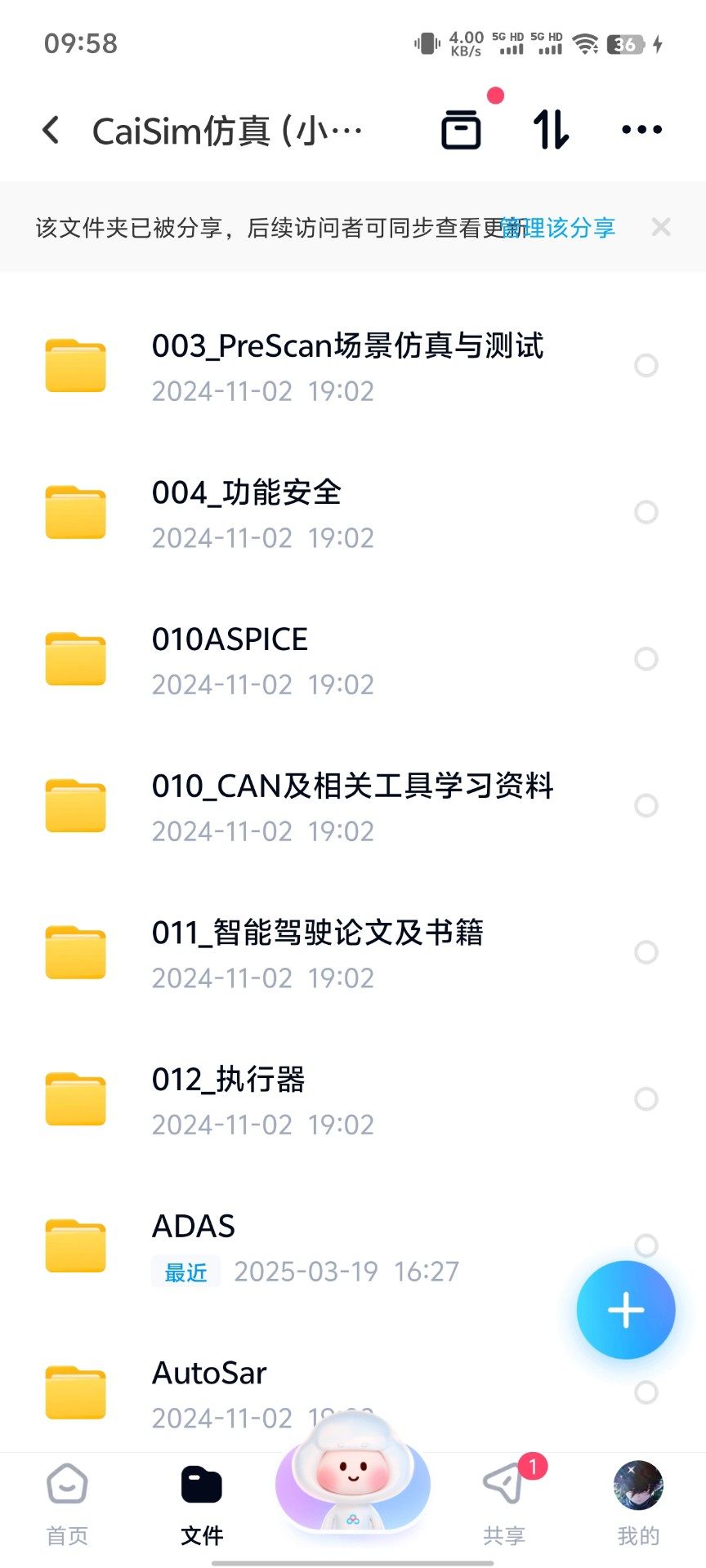Open the three-dot overflow menu

pos(641,129)
